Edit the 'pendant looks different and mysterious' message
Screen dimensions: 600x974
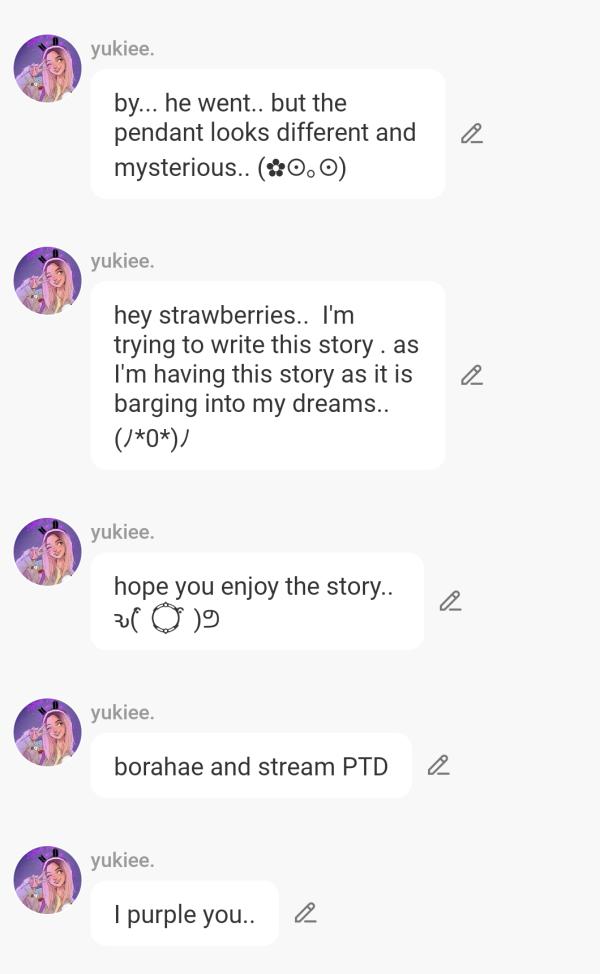click(x=471, y=134)
